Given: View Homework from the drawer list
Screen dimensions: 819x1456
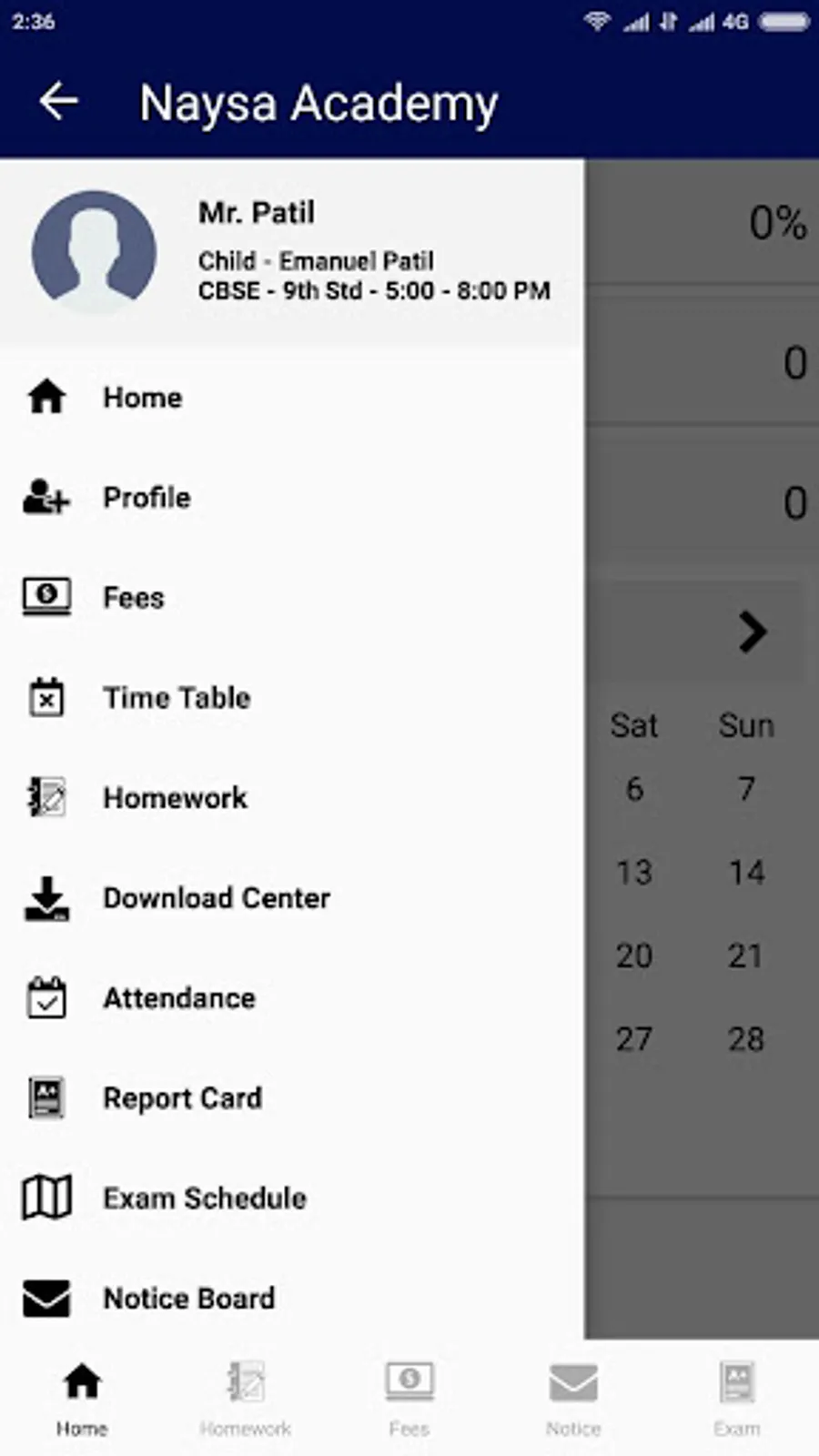Looking at the screenshot, I should (x=175, y=798).
